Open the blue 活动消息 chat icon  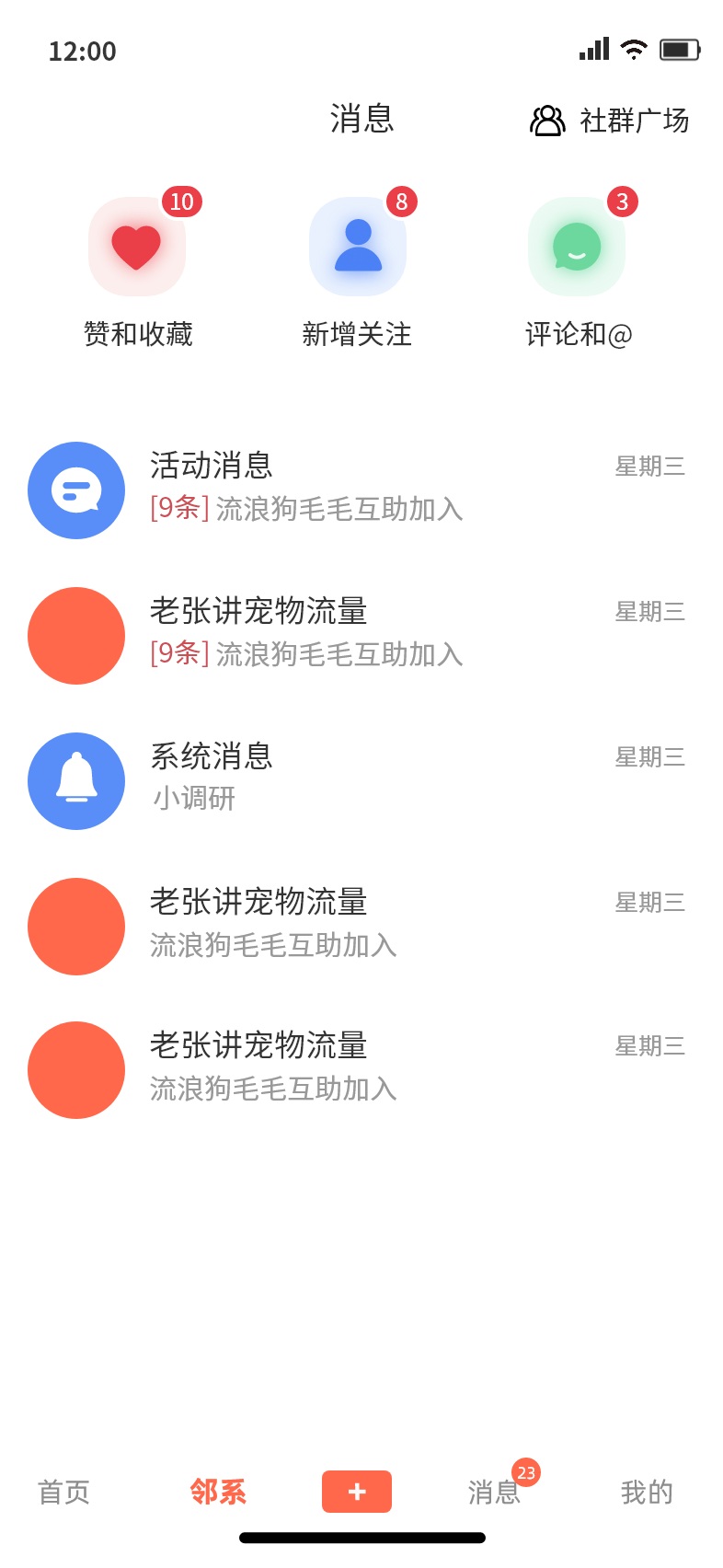[76, 490]
